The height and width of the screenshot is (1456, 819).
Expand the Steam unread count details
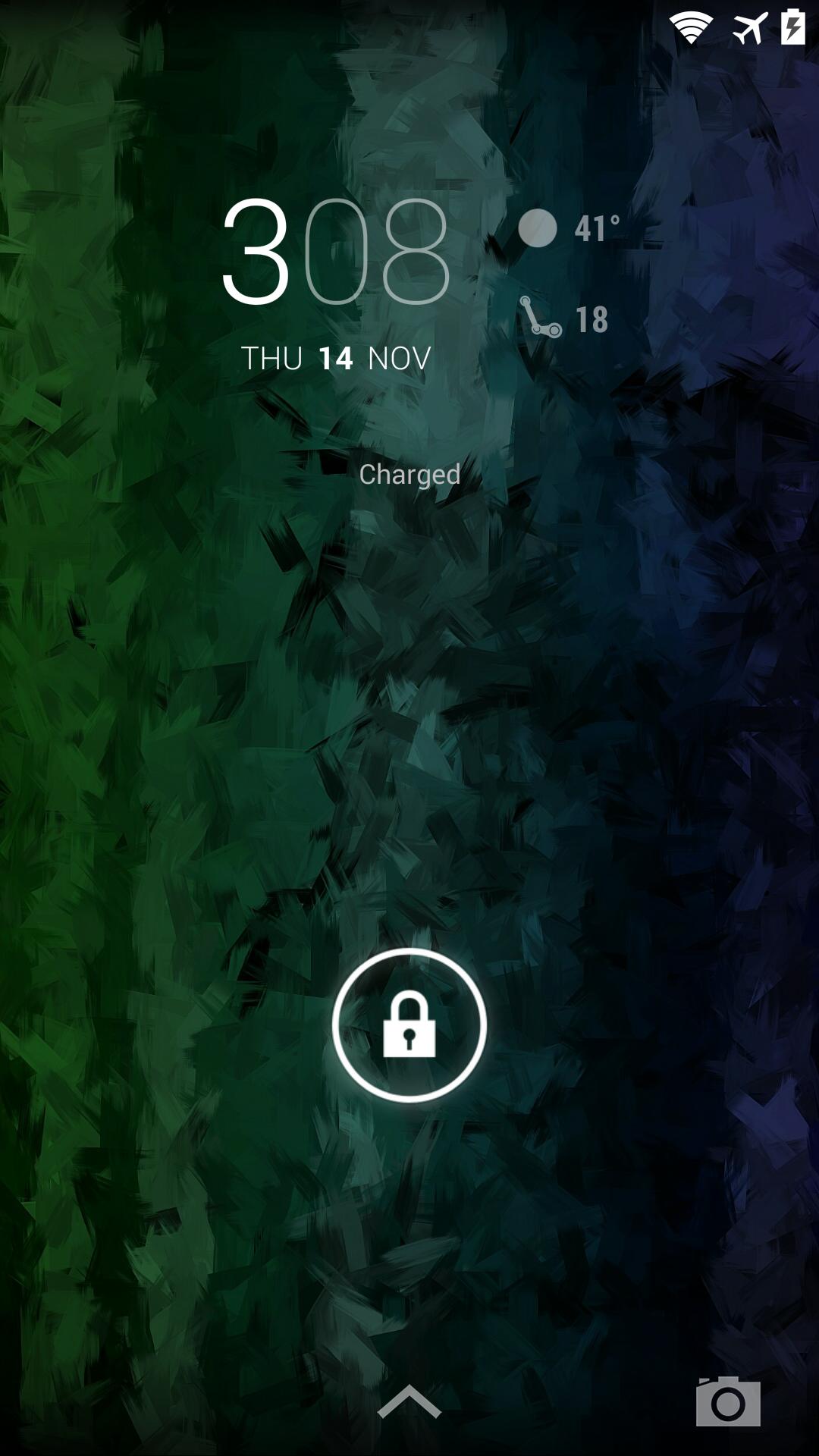pos(561,318)
